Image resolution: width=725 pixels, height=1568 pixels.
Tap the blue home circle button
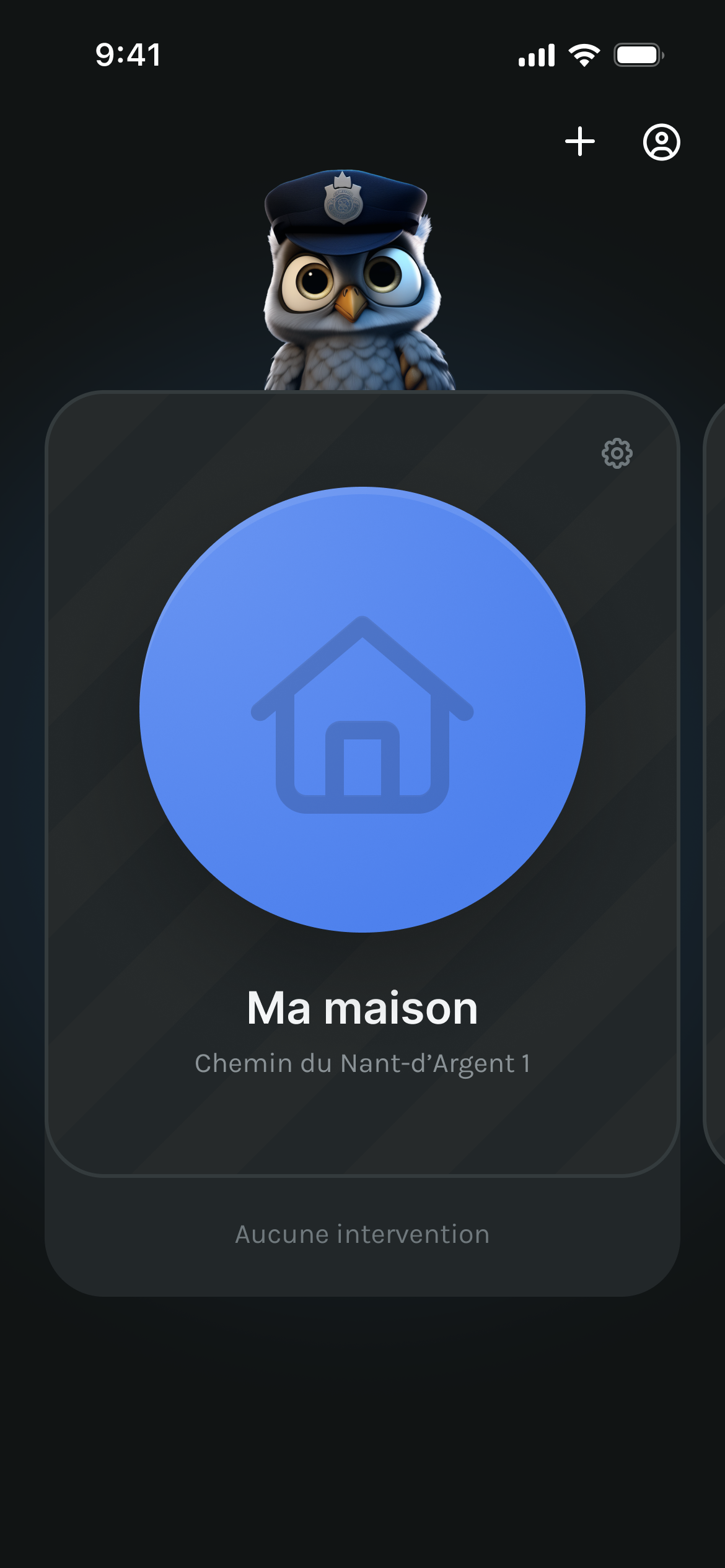pos(362,710)
